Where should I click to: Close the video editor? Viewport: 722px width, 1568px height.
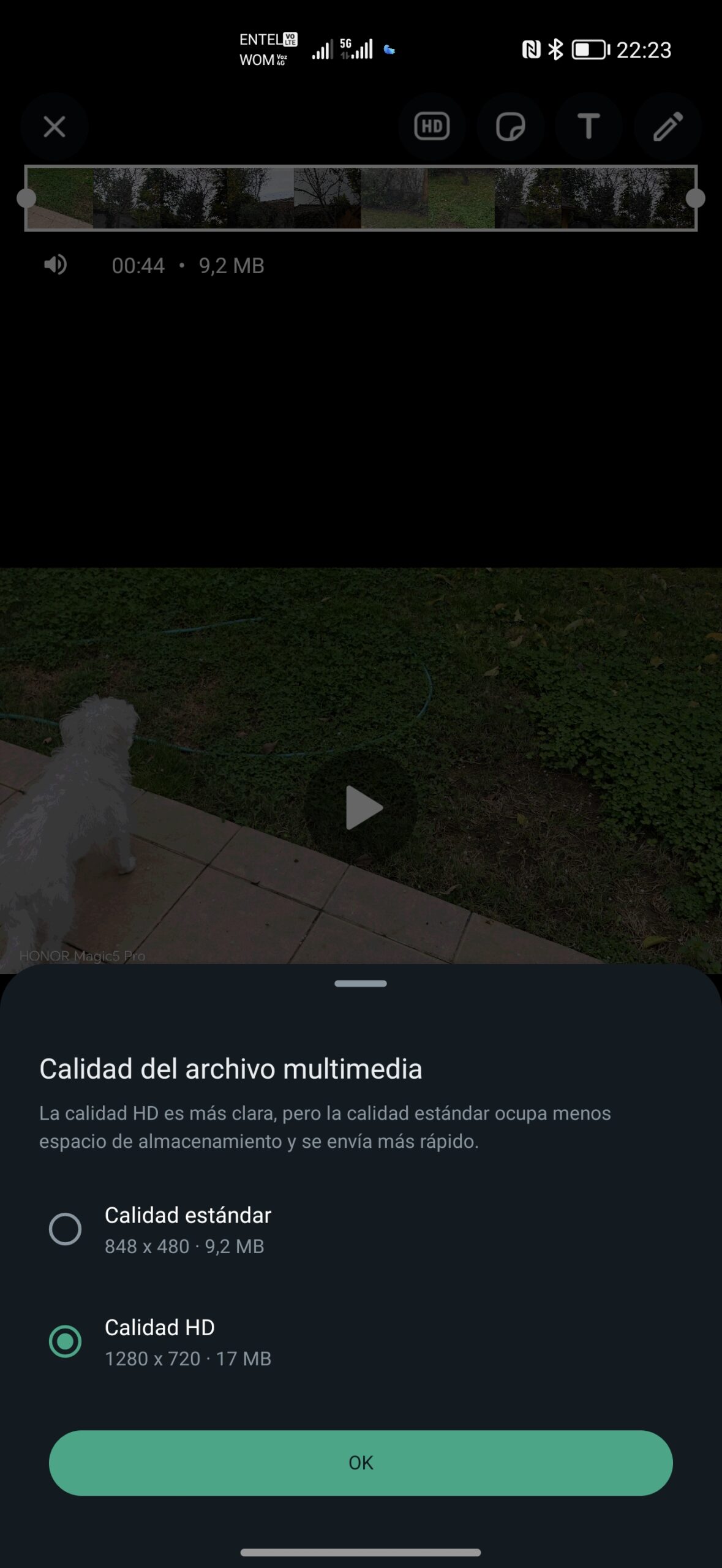click(55, 127)
